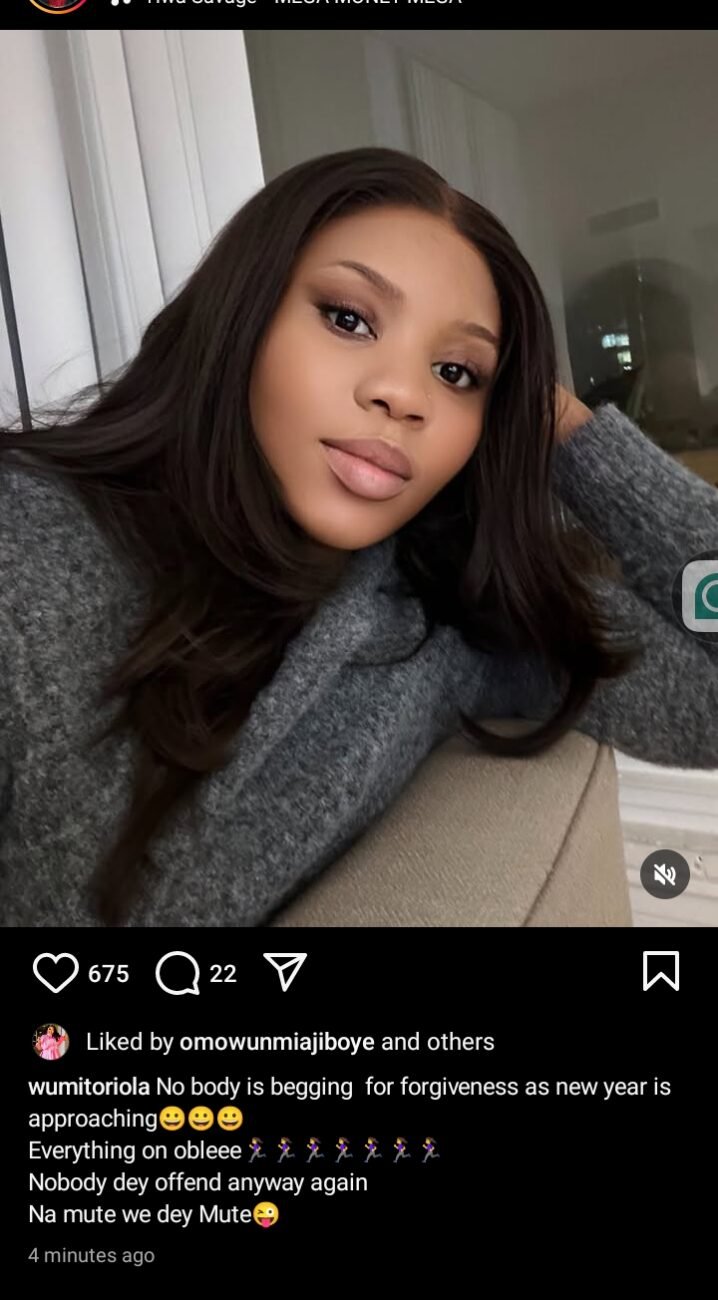The width and height of the screenshot is (718, 1300).
Task: Bookmark this post
Action: (660, 971)
